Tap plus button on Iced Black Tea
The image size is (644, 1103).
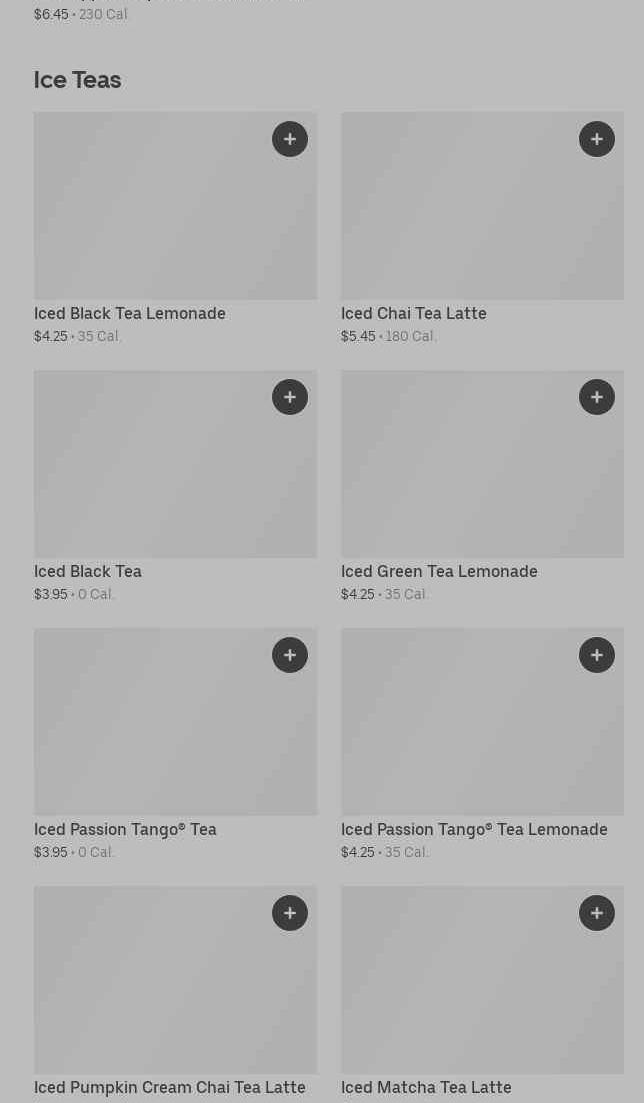290,397
